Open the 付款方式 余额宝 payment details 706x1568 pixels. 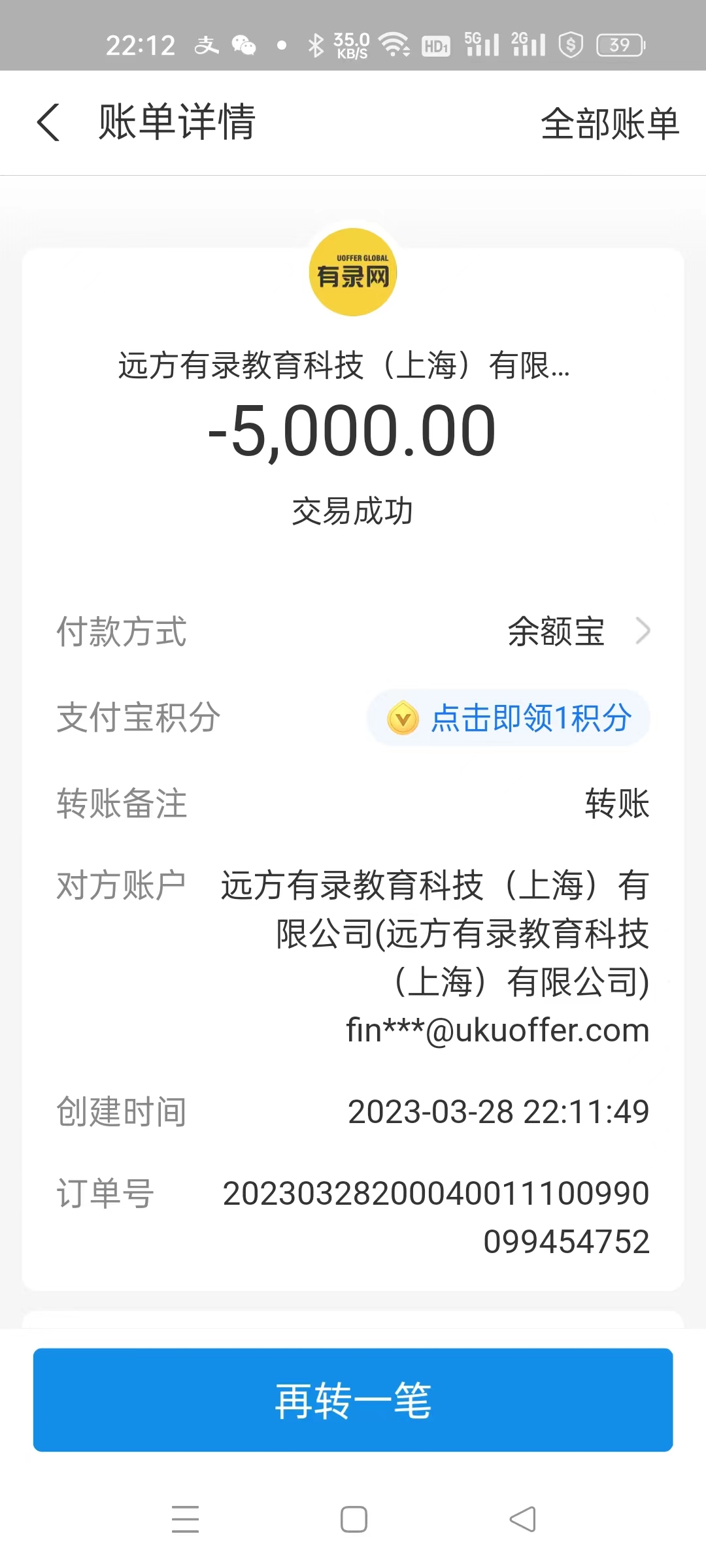click(x=578, y=632)
